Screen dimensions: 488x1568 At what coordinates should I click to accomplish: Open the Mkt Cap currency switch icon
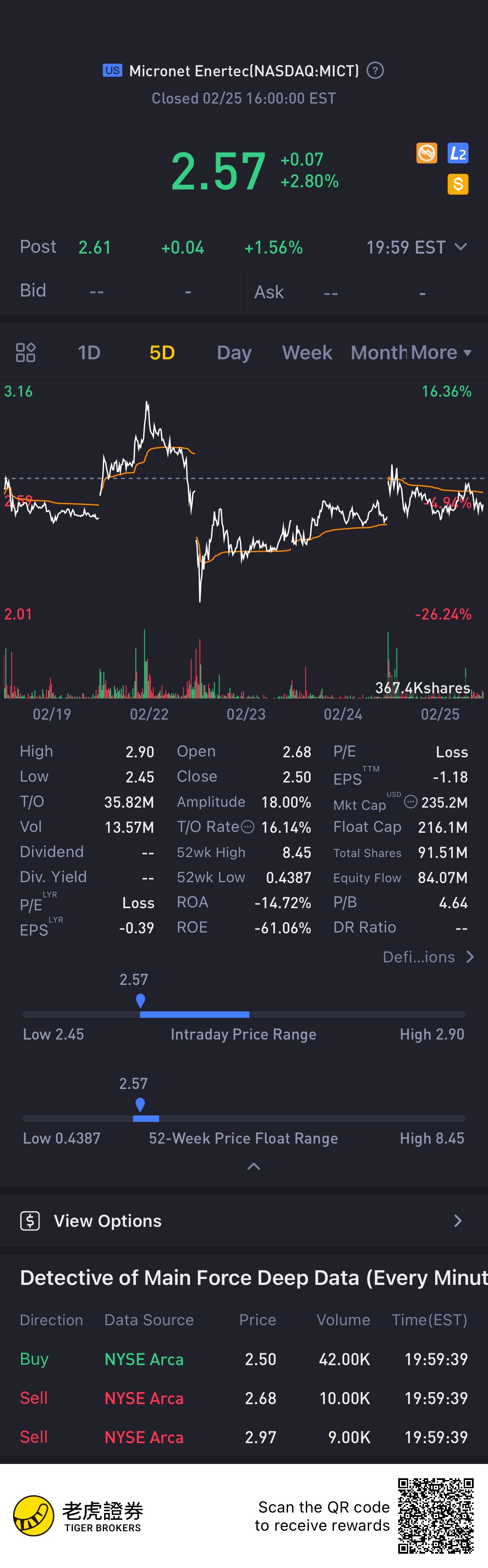point(411,802)
